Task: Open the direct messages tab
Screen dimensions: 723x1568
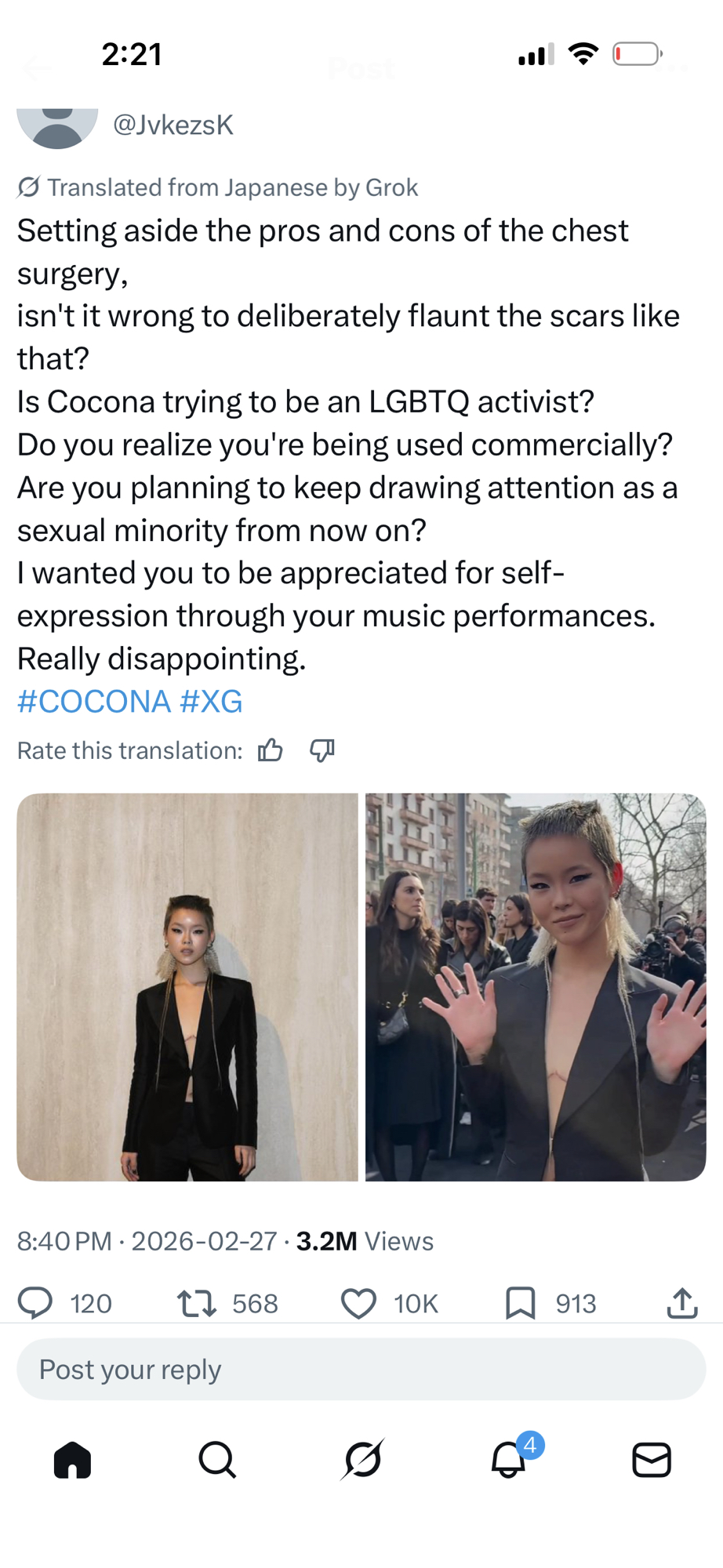Action: coord(652,1460)
